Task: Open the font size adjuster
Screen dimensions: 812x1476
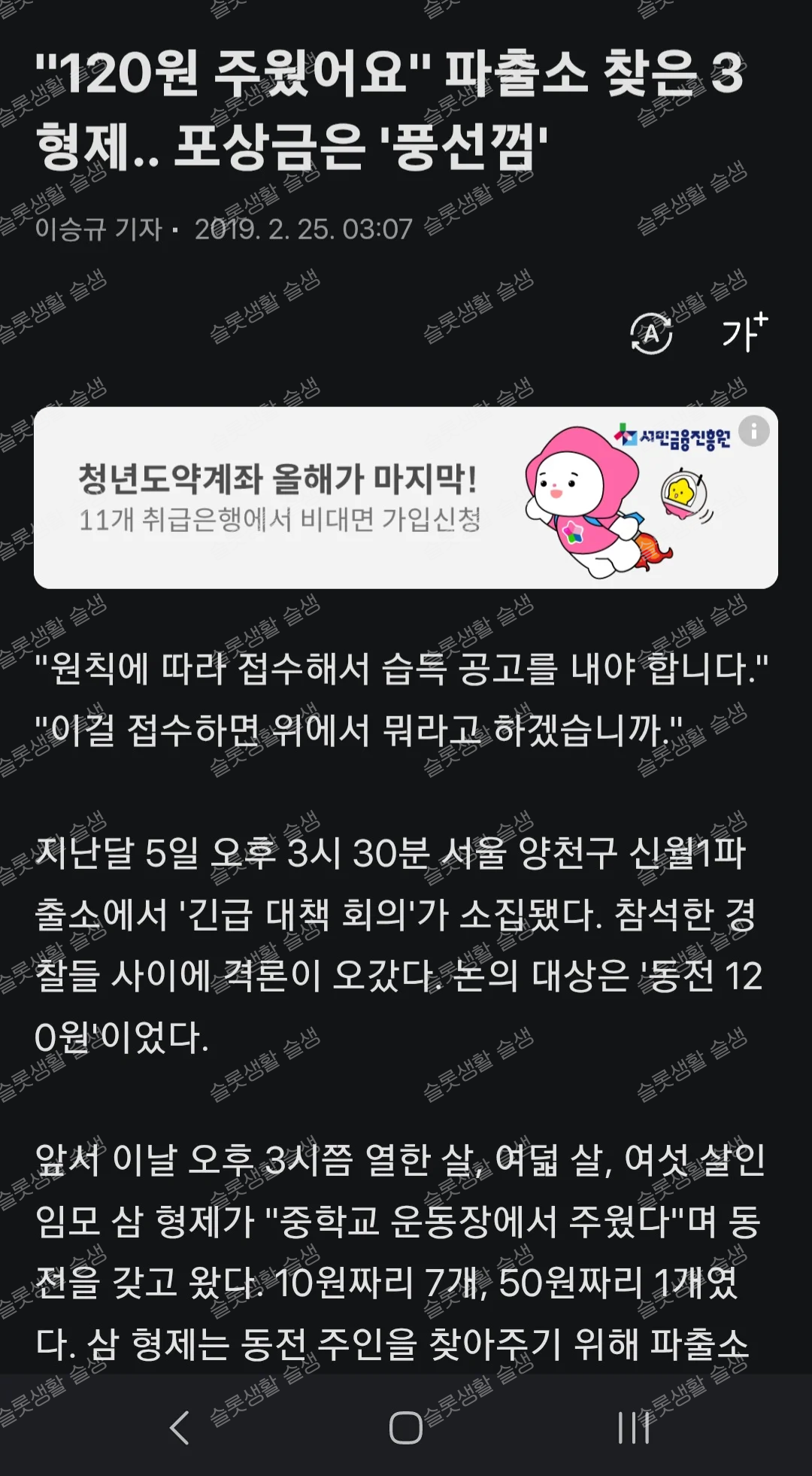Action: 744,333
